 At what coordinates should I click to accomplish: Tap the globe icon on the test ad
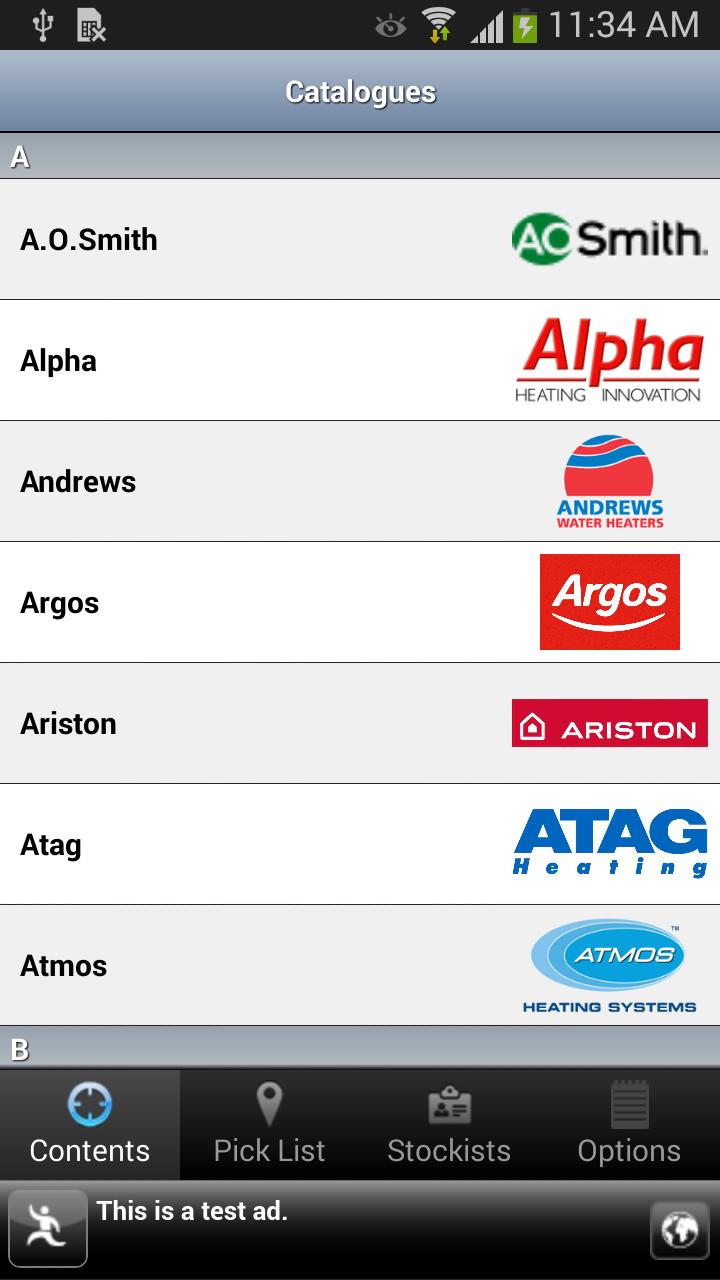pos(679,1229)
